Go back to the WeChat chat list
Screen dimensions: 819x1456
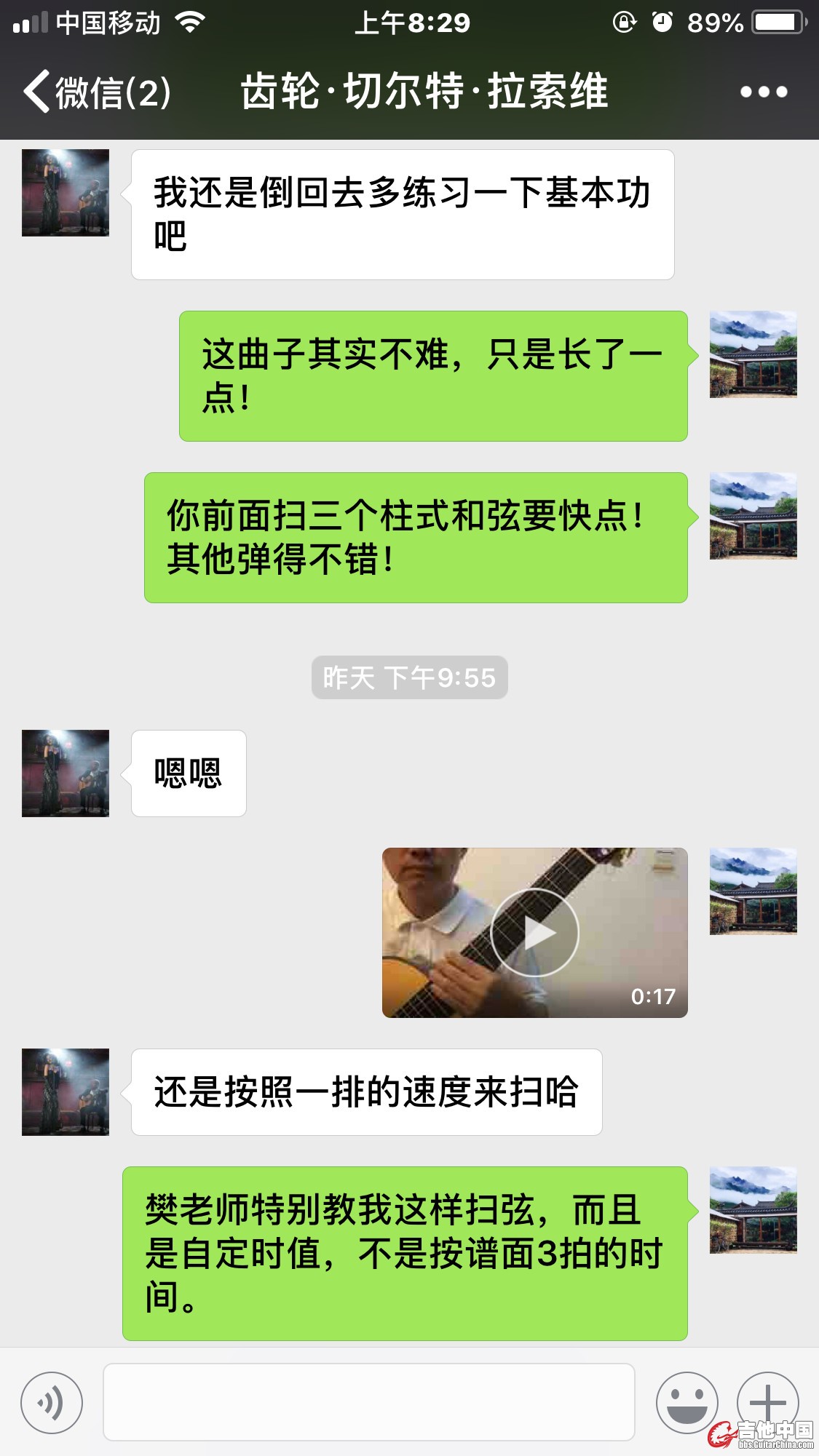[95, 92]
